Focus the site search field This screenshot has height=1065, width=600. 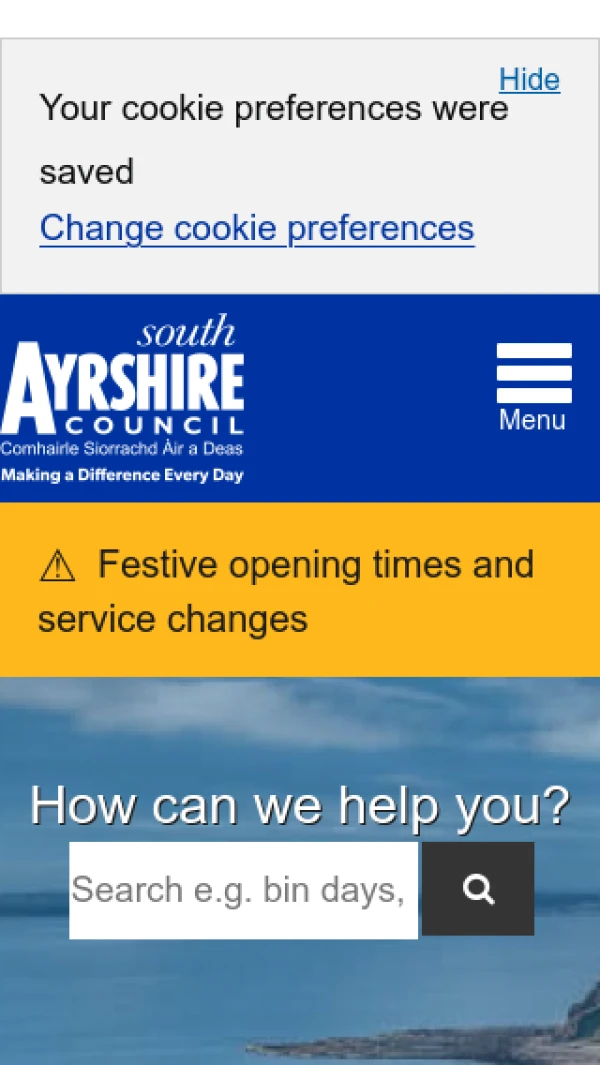tap(243, 890)
